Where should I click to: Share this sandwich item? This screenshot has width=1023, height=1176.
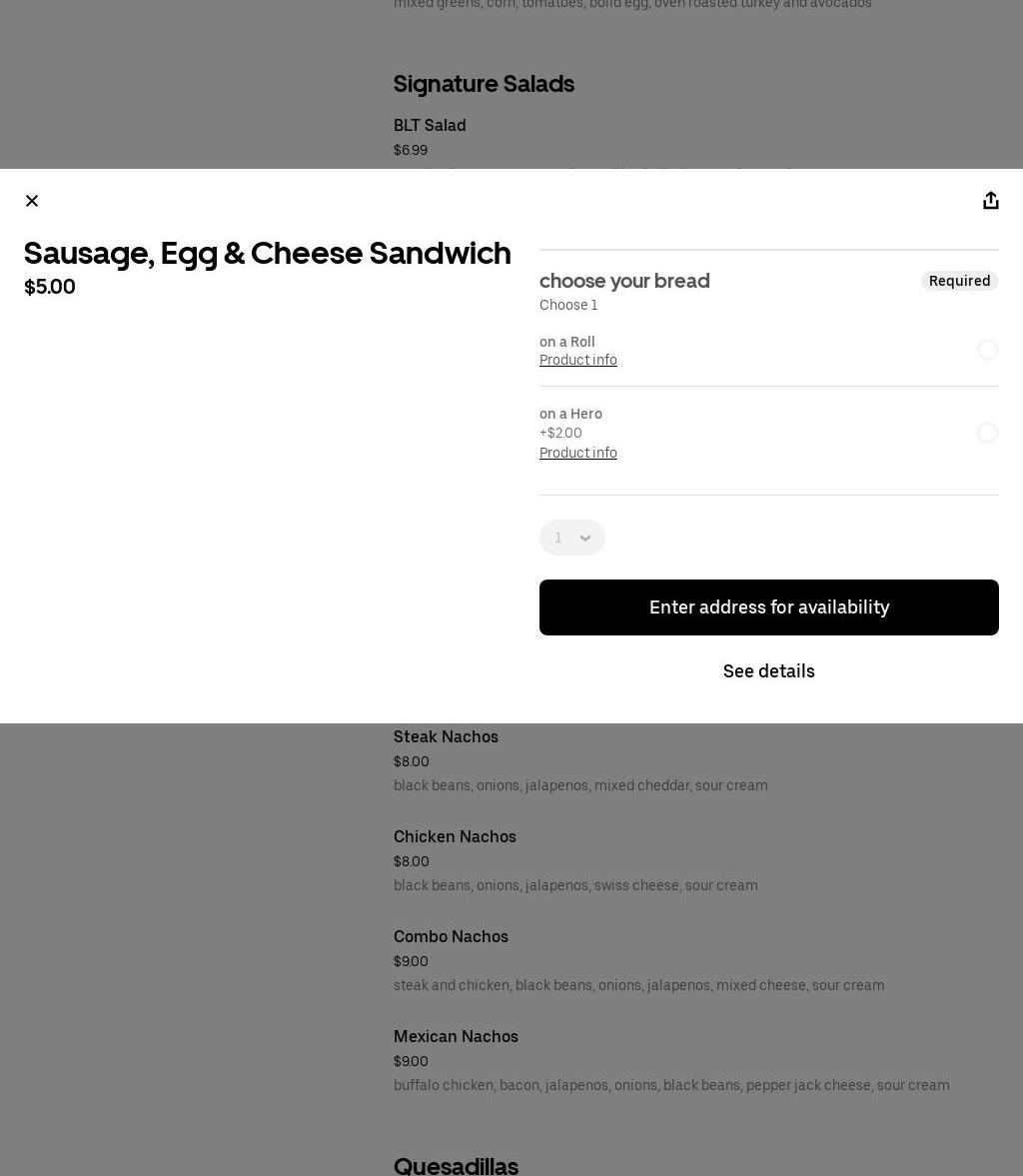coord(990,201)
